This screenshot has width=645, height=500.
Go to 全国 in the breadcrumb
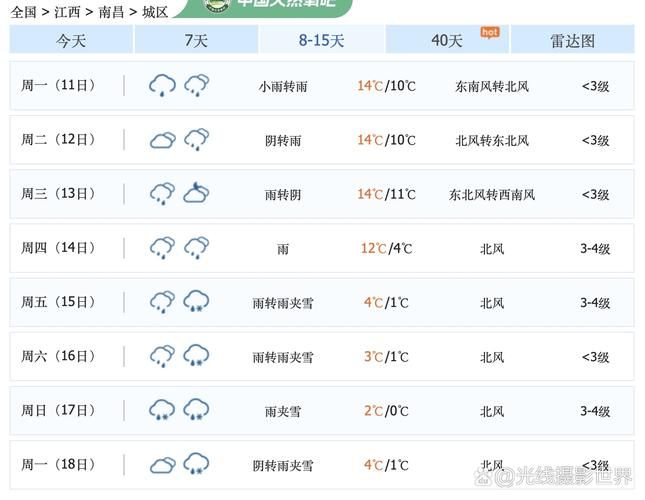pyautogui.click(x=23, y=12)
